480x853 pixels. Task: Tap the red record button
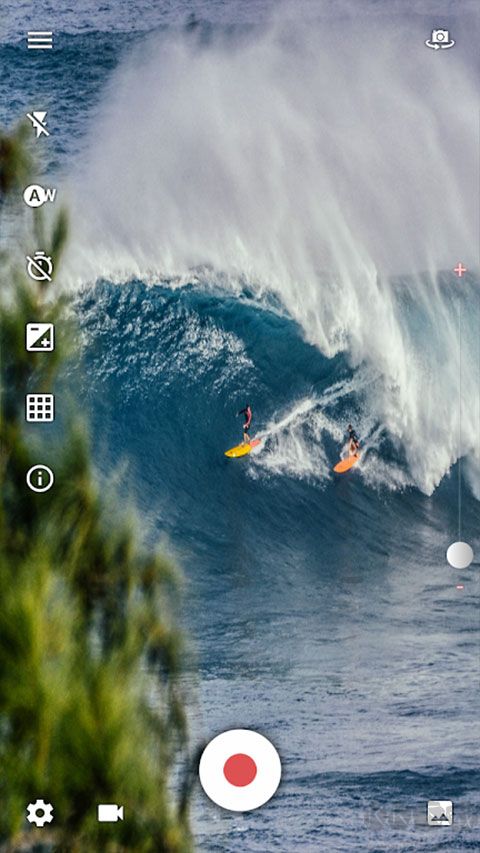tap(240, 770)
